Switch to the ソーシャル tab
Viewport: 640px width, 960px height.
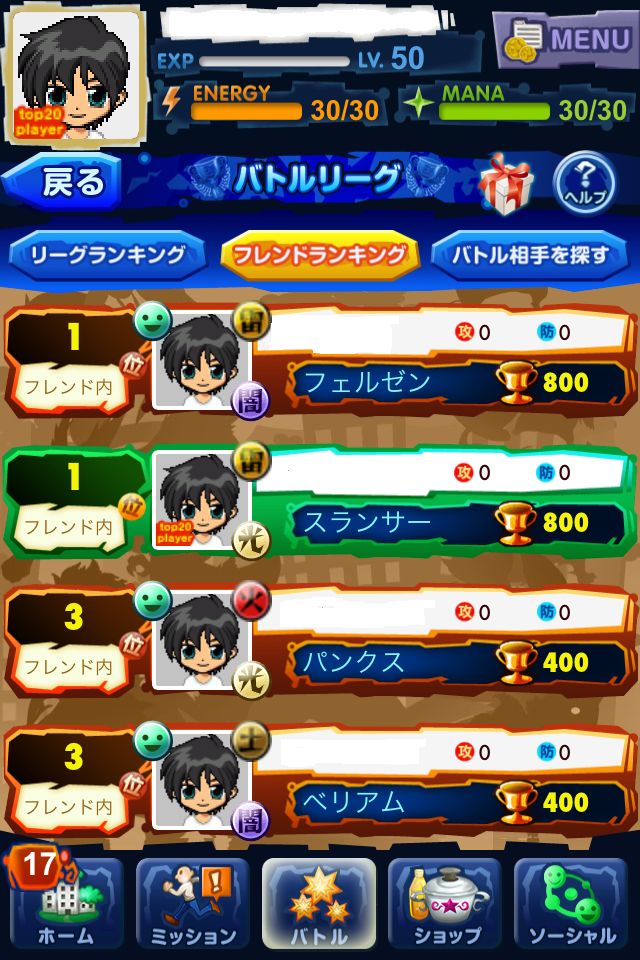tap(571, 905)
